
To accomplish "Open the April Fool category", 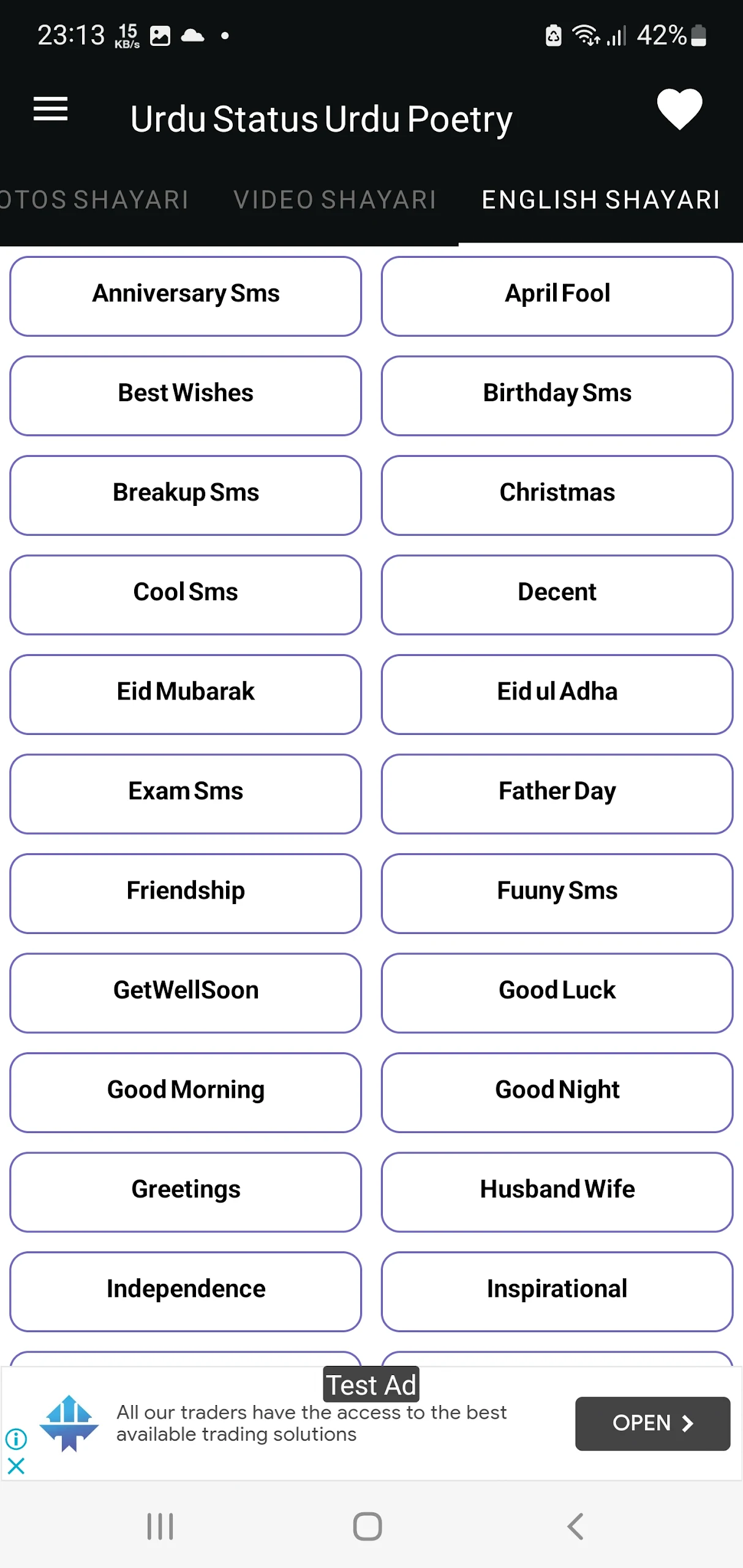I will pos(557,296).
